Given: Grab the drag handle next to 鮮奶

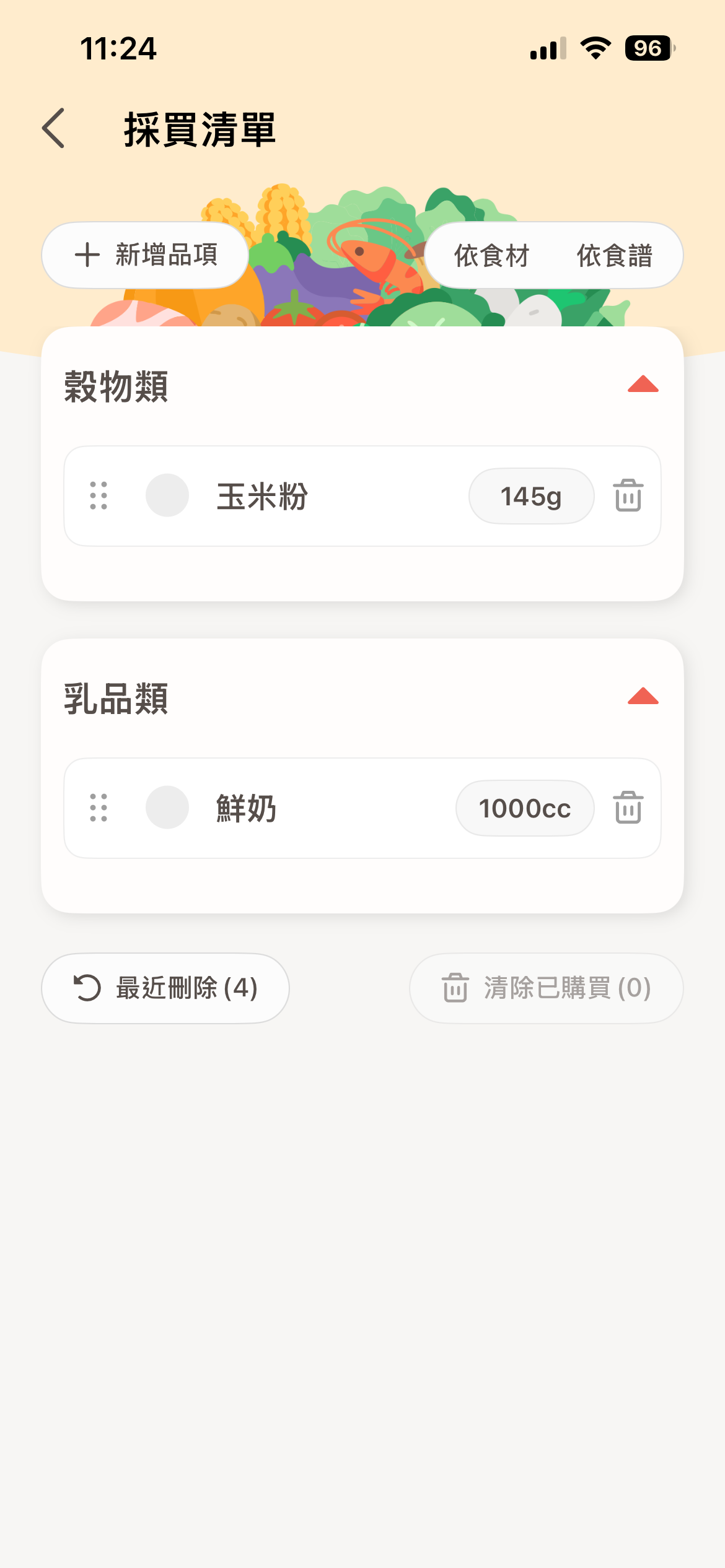Looking at the screenshot, I should (x=99, y=808).
